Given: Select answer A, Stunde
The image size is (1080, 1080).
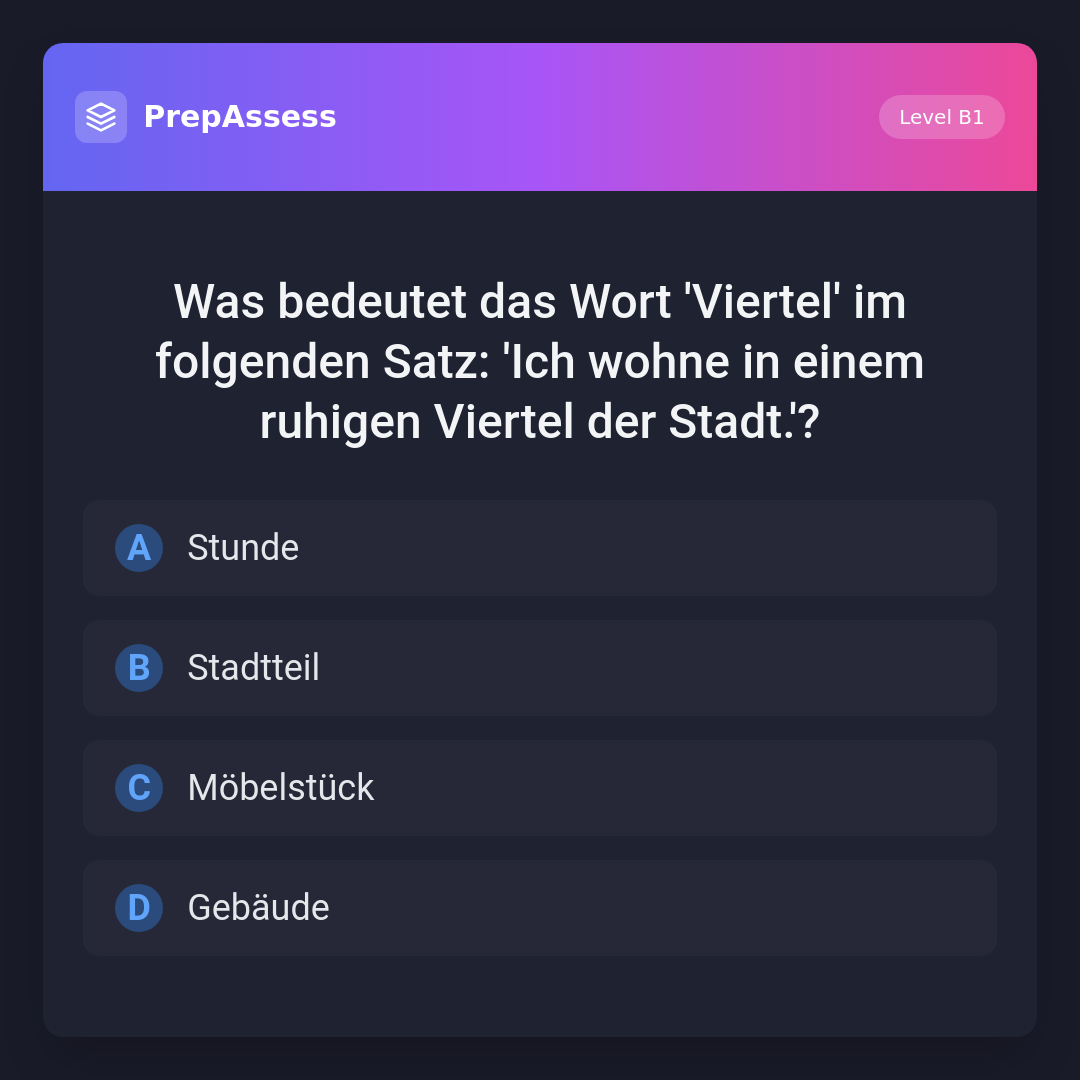Looking at the screenshot, I should [x=540, y=548].
